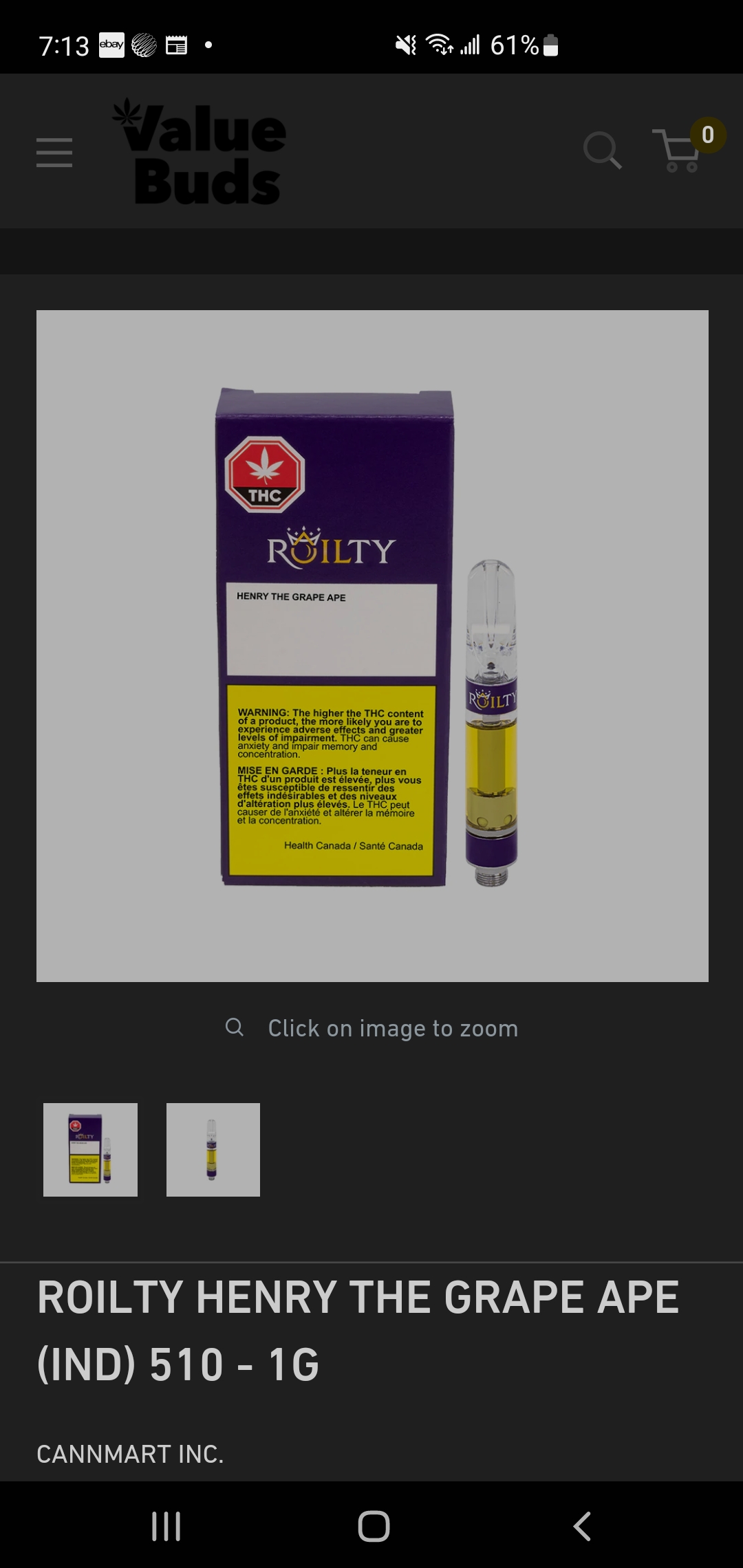
Task: Select the cartridge-only thumbnail
Action: pyautogui.click(x=213, y=1150)
